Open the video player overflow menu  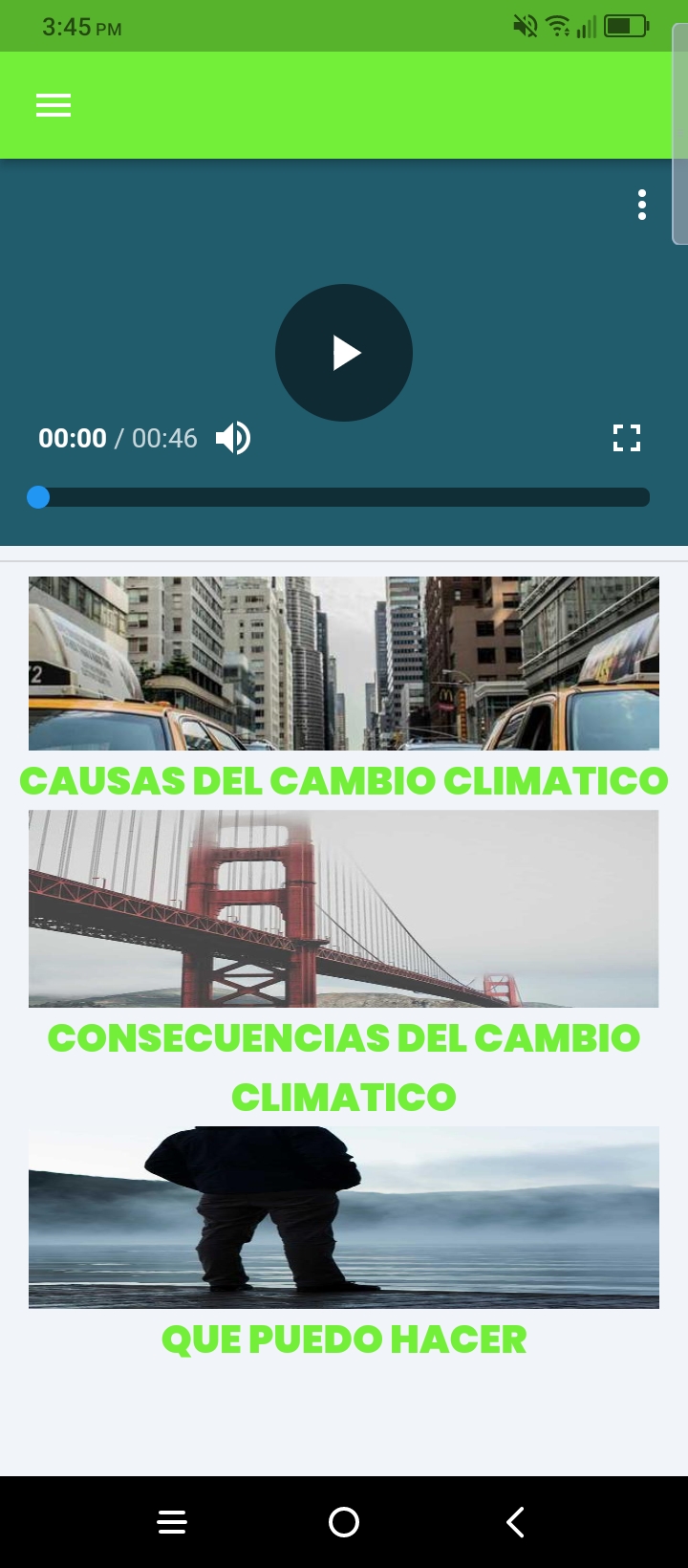(x=642, y=205)
